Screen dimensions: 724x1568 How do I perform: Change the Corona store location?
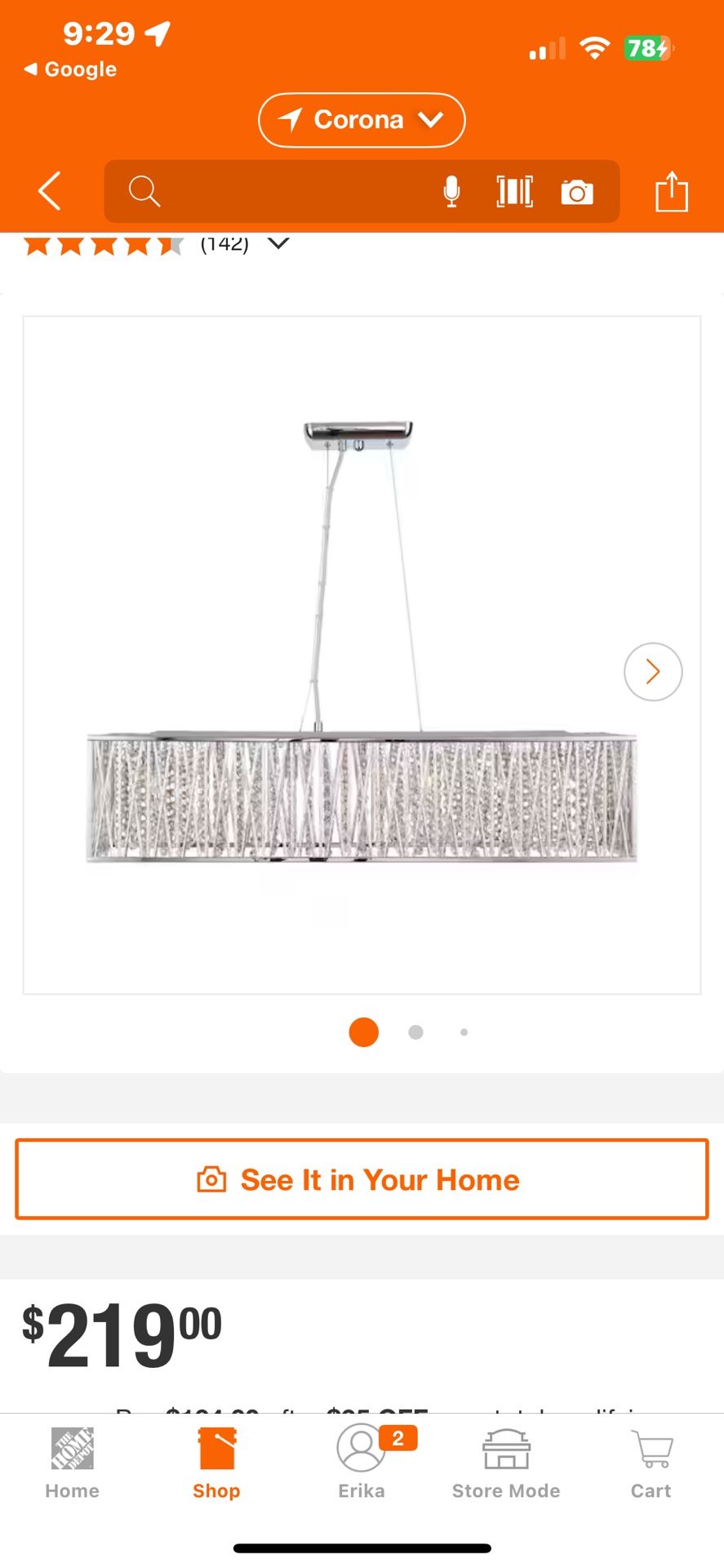point(362,120)
